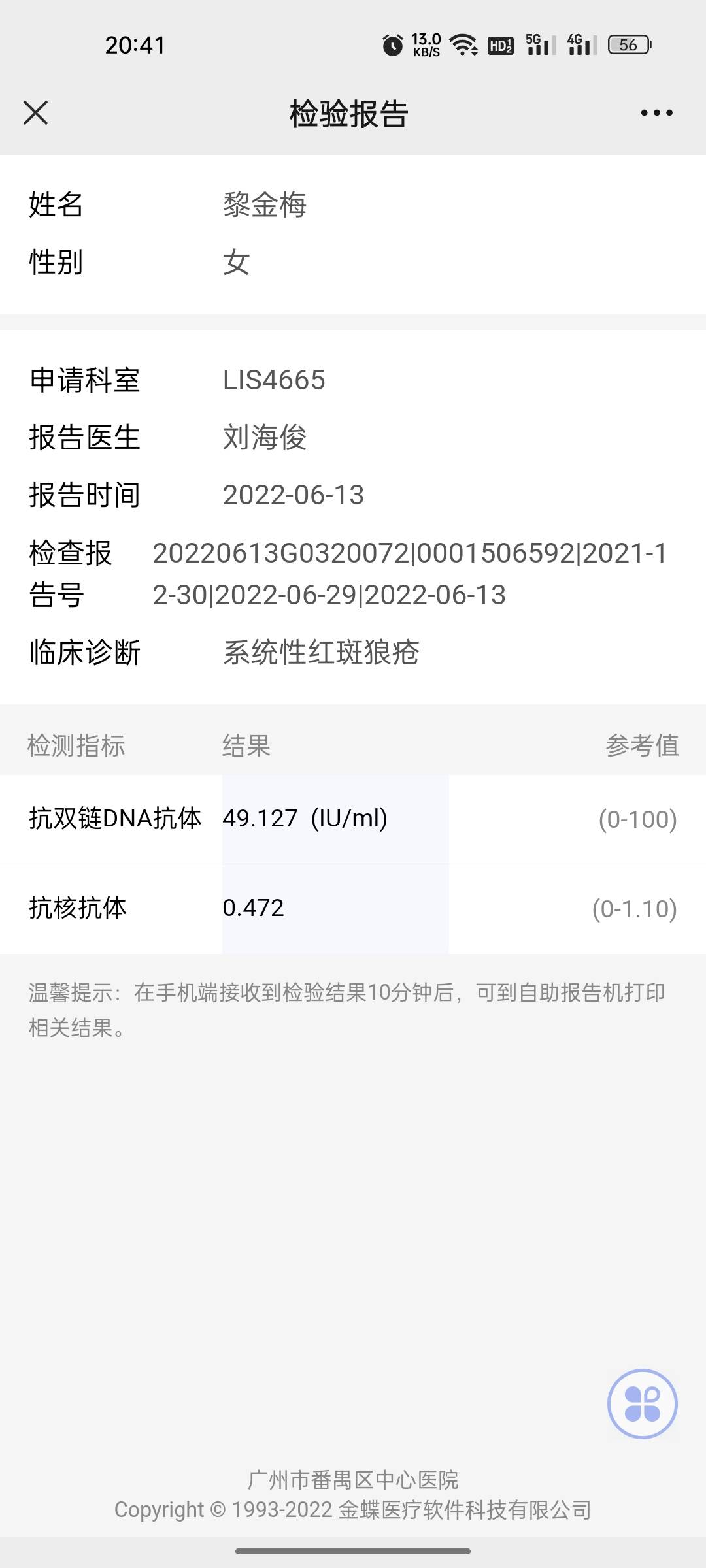The height and width of the screenshot is (1568, 706).
Task: Tap the 广州市番禺区中心医院 hospital link
Action: (x=353, y=1477)
